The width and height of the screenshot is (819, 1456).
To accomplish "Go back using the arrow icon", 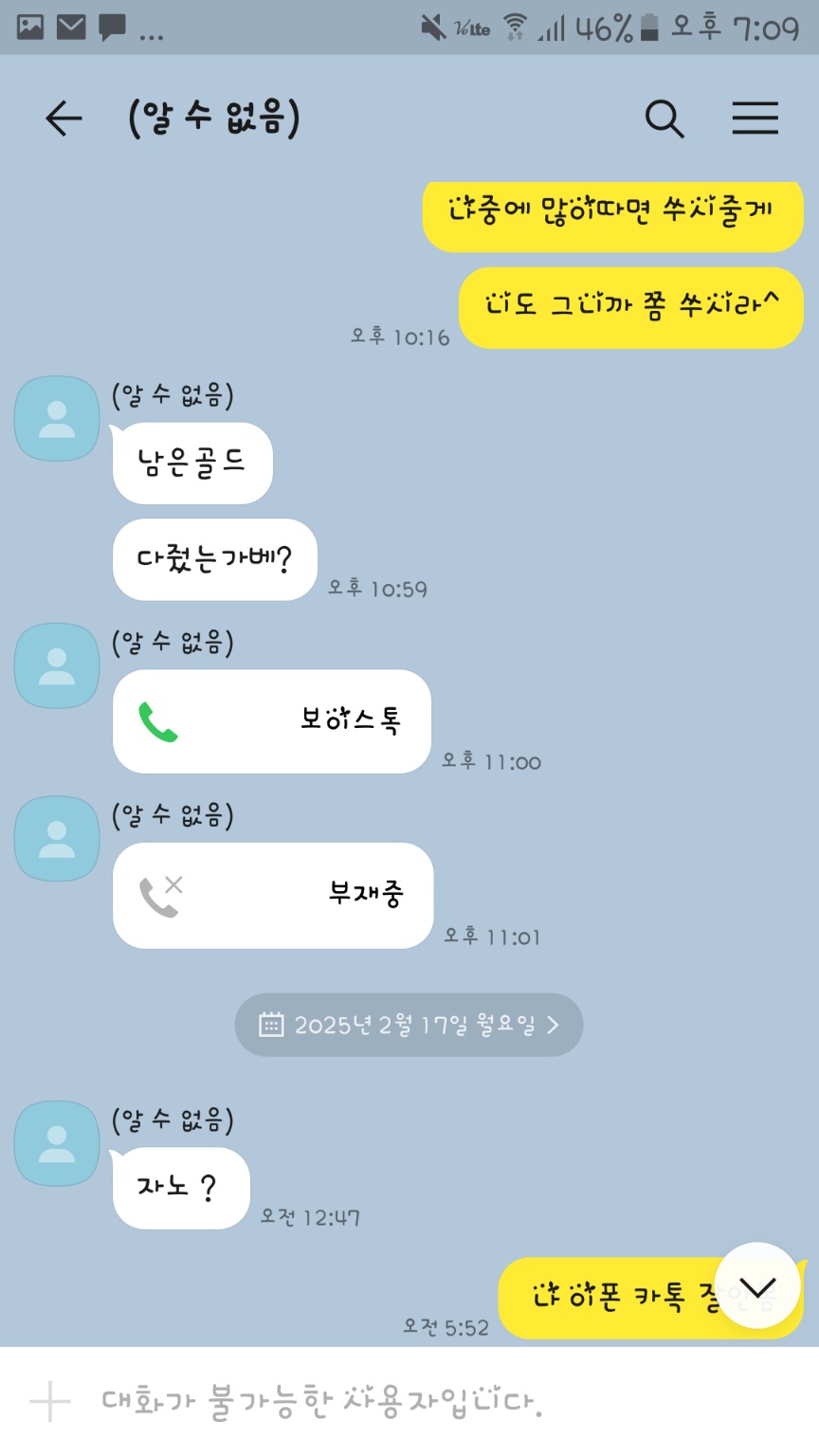I will (x=64, y=118).
